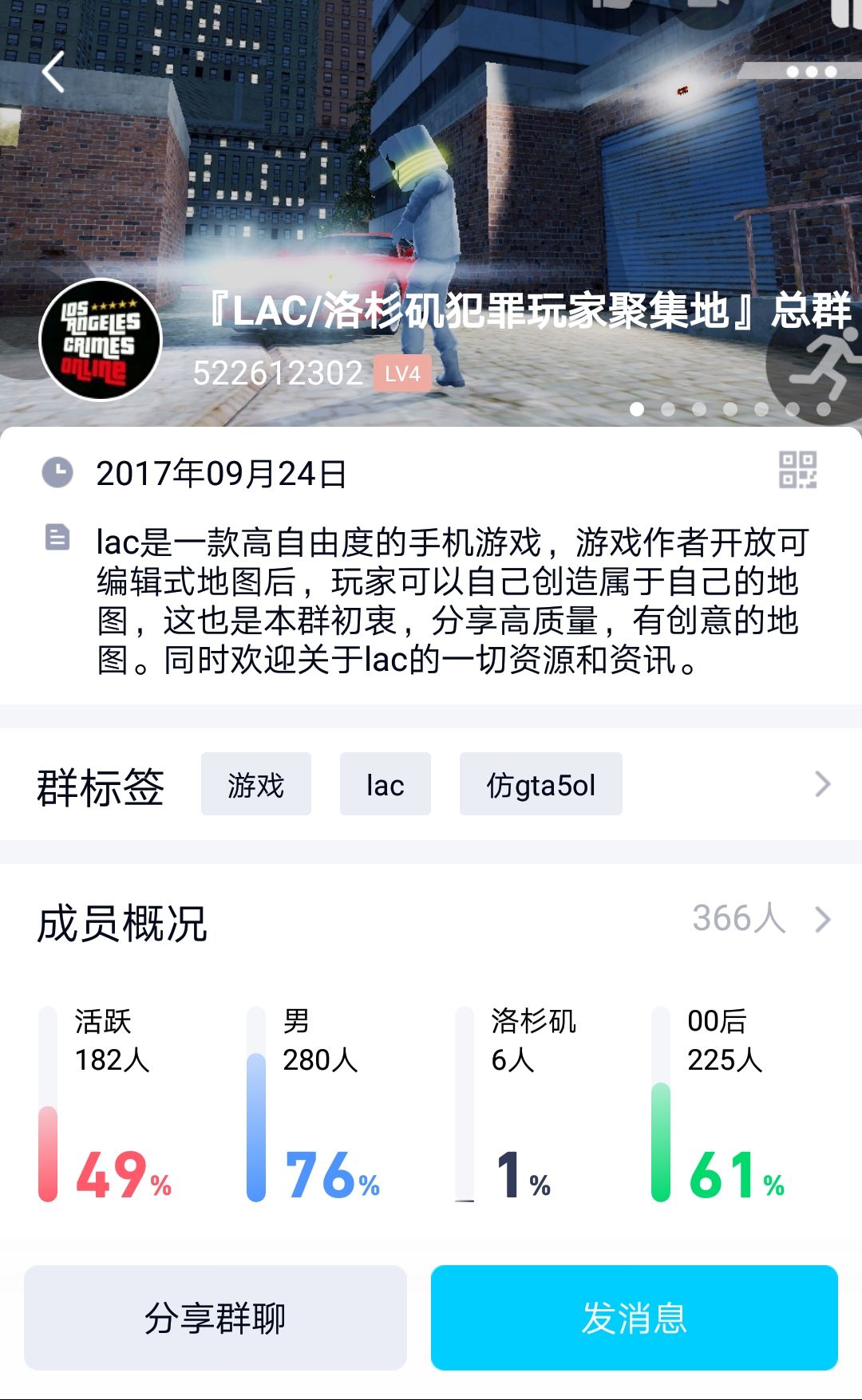
Task: Open the three-dot overflow menu
Action: pos(811,72)
